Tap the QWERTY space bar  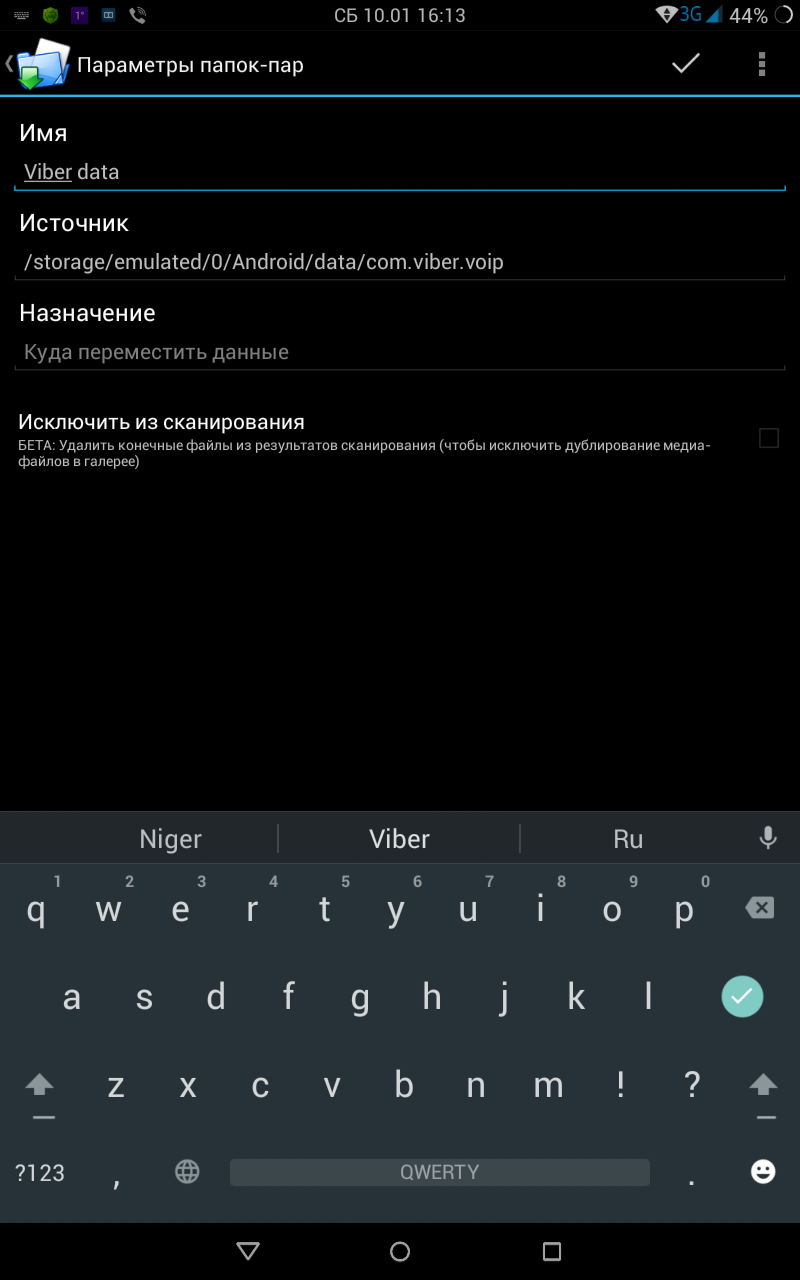pyautogui.click(x=440, y=1172)
